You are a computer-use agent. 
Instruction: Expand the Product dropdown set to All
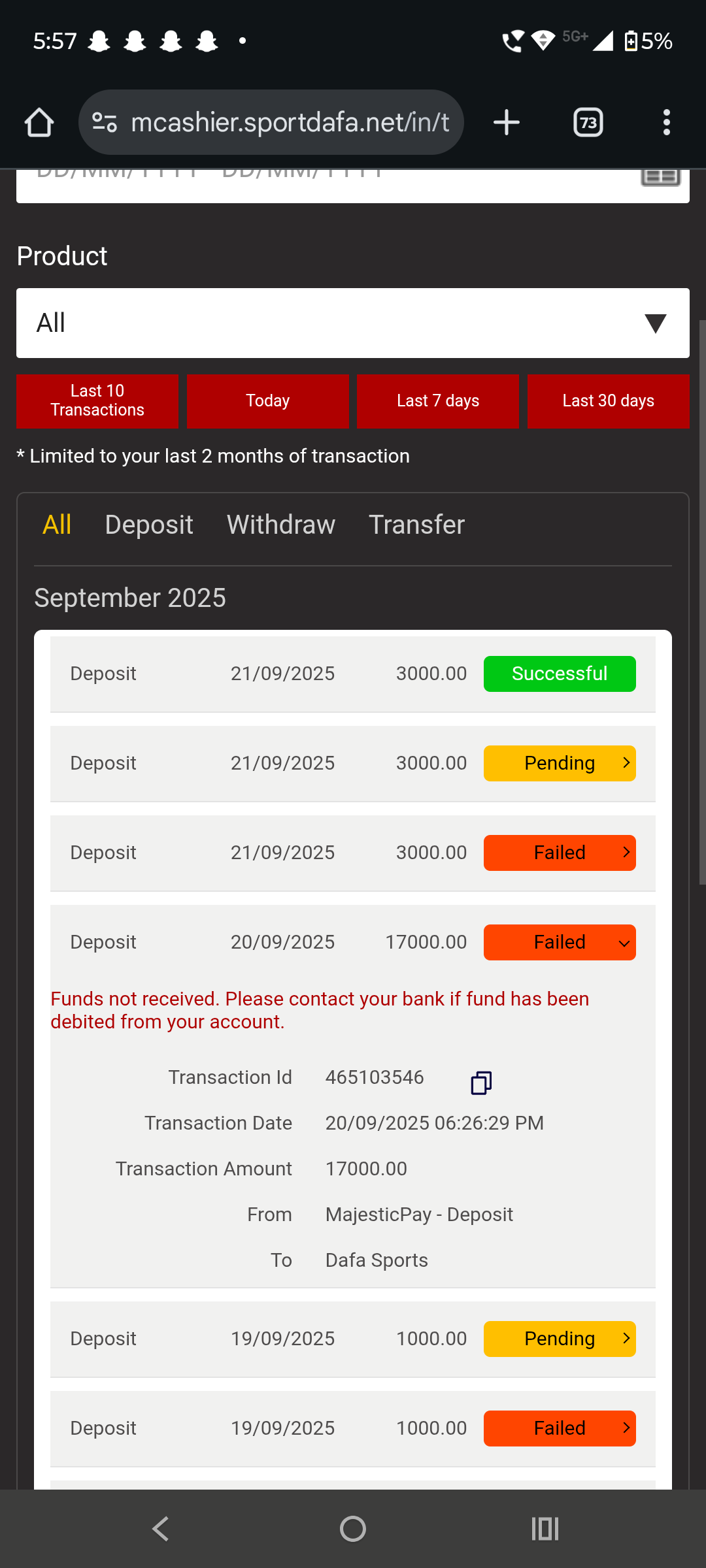[x=353, y=323]
